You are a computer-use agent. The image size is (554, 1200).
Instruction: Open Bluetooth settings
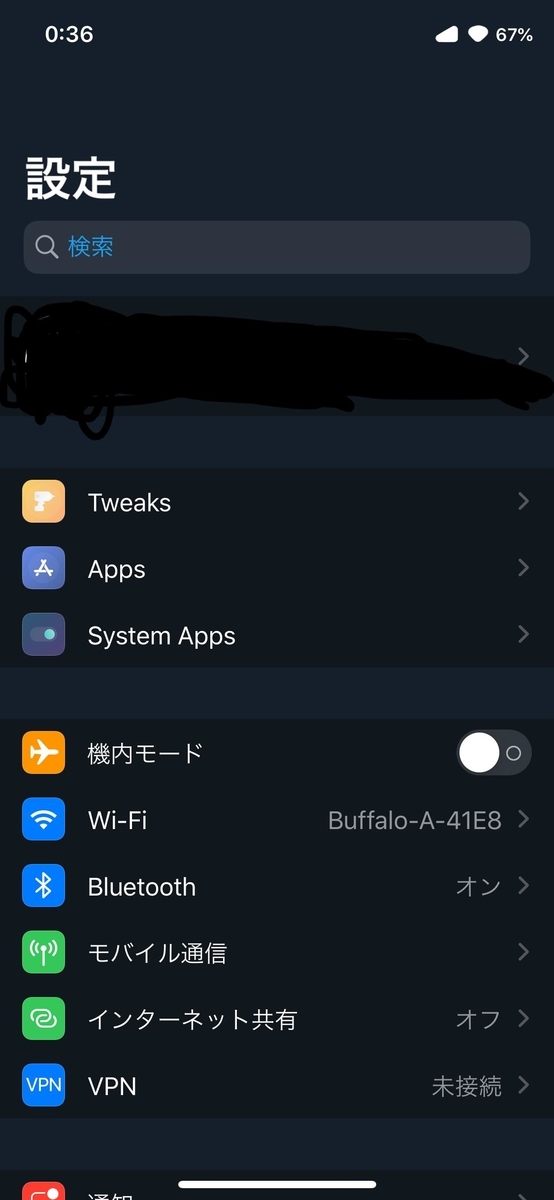(x=277, y=886)
